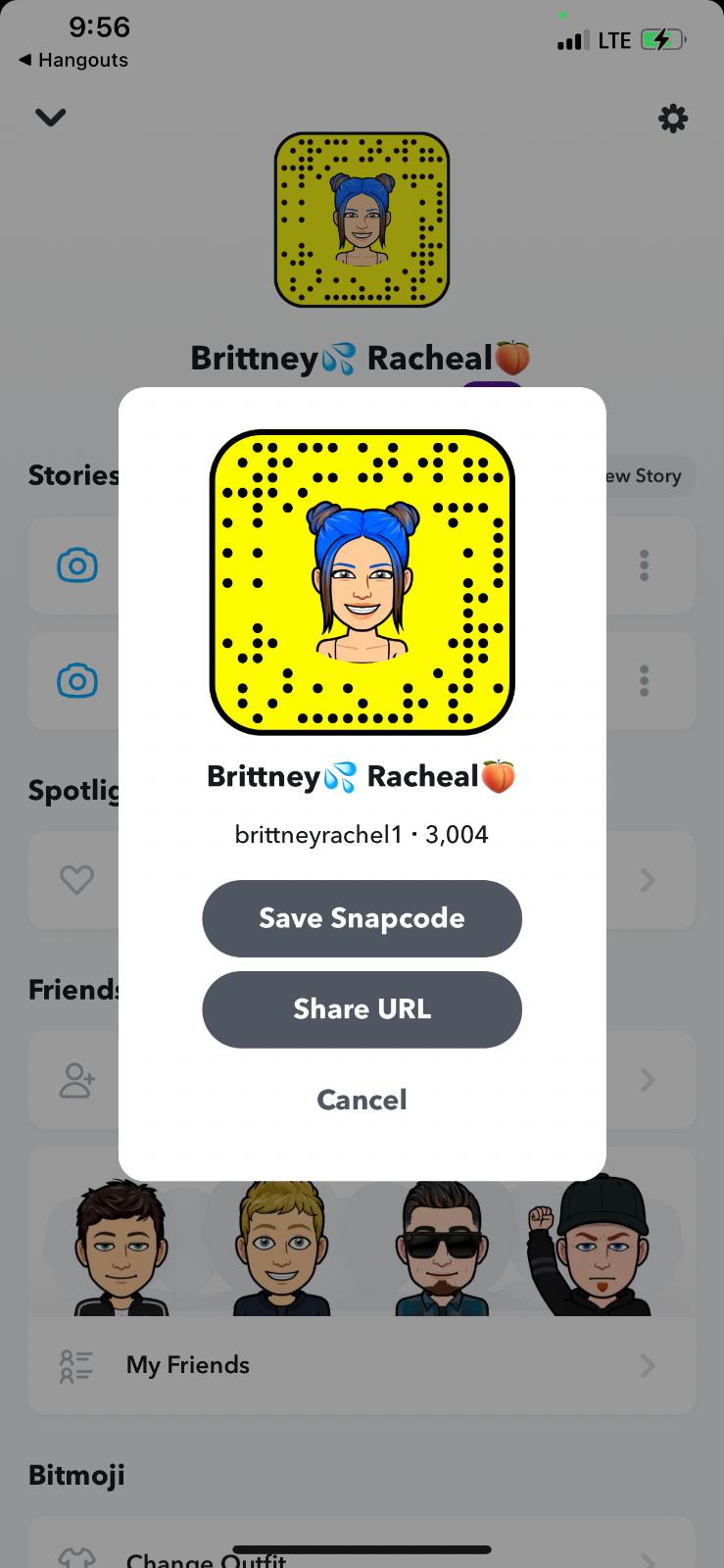Close the profile with down chevron

tap(50, 118)
